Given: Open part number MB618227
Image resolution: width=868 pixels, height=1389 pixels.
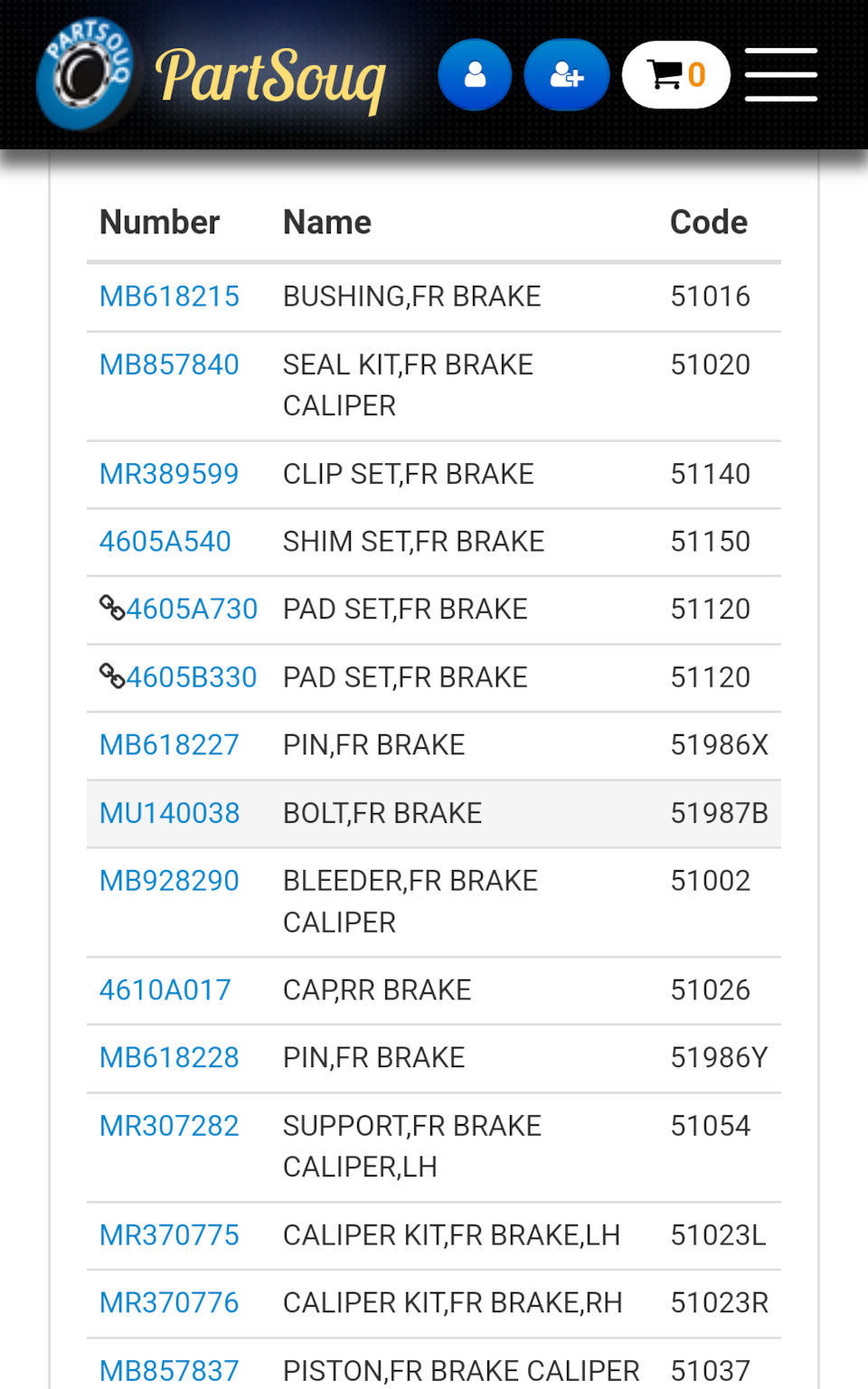Looking at the screenshot, I should pyautogui.click(x=169, y=745).
